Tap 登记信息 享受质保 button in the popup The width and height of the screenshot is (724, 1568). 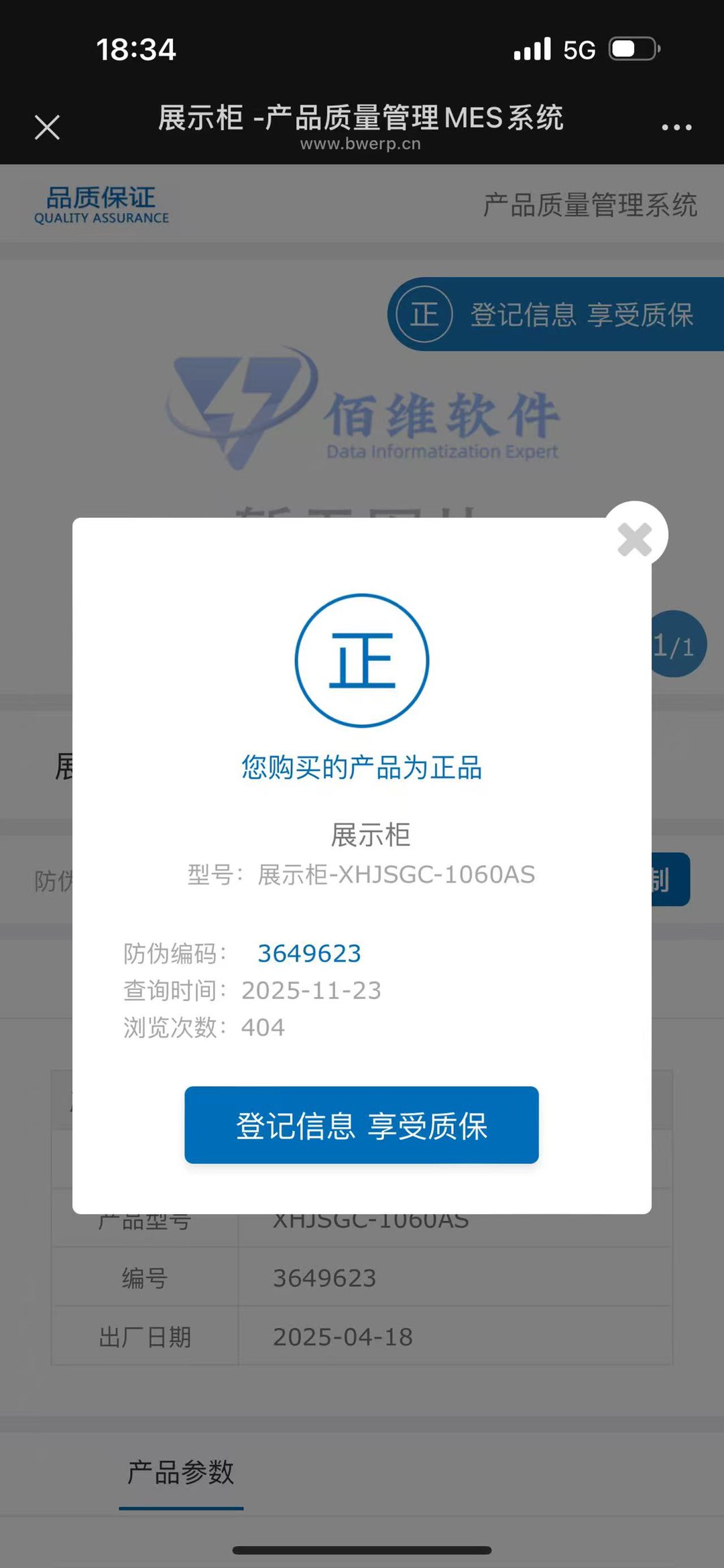click(361, 1125)
